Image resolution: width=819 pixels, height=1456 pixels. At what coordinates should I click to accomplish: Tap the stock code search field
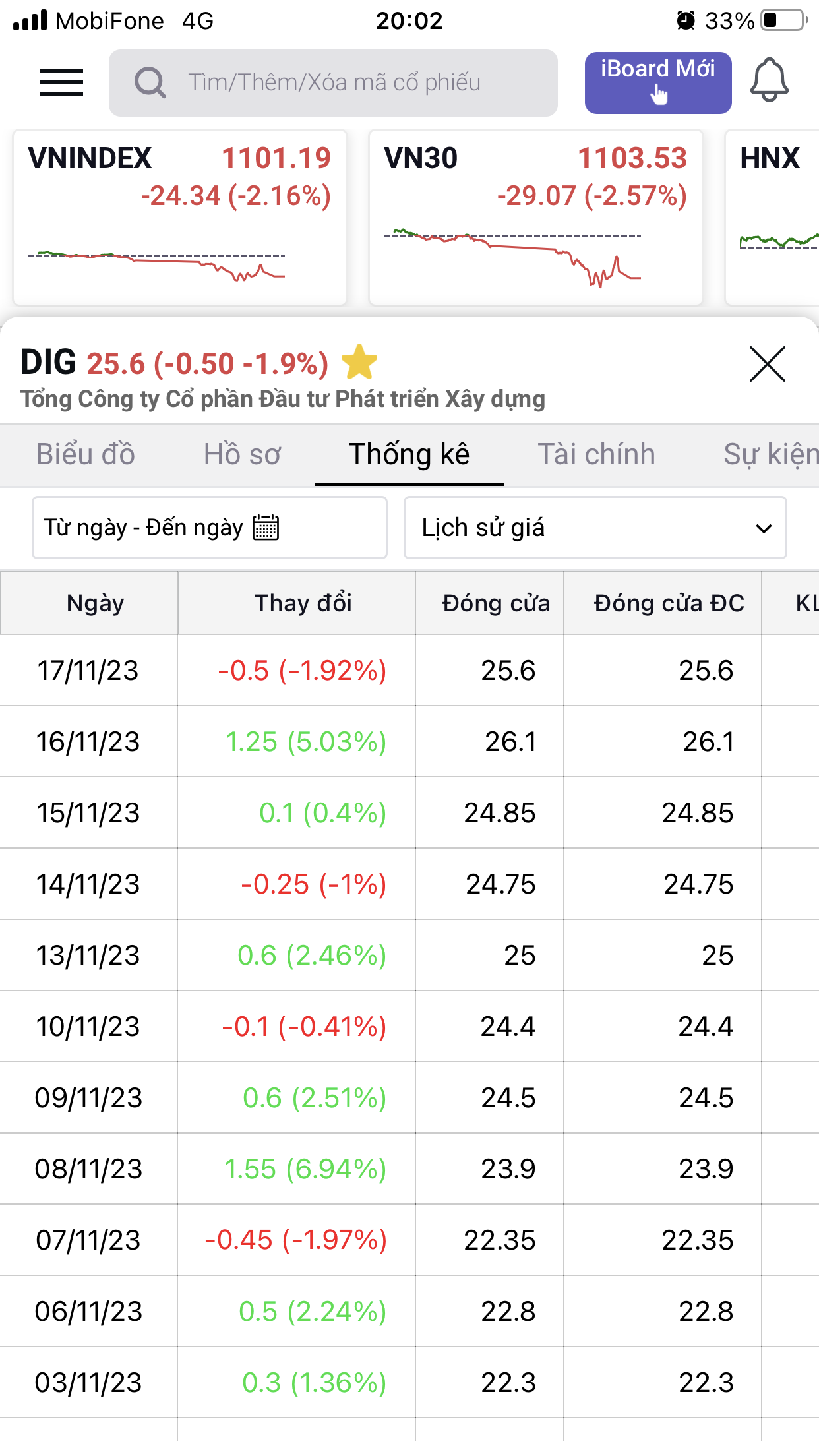point(333,83)
